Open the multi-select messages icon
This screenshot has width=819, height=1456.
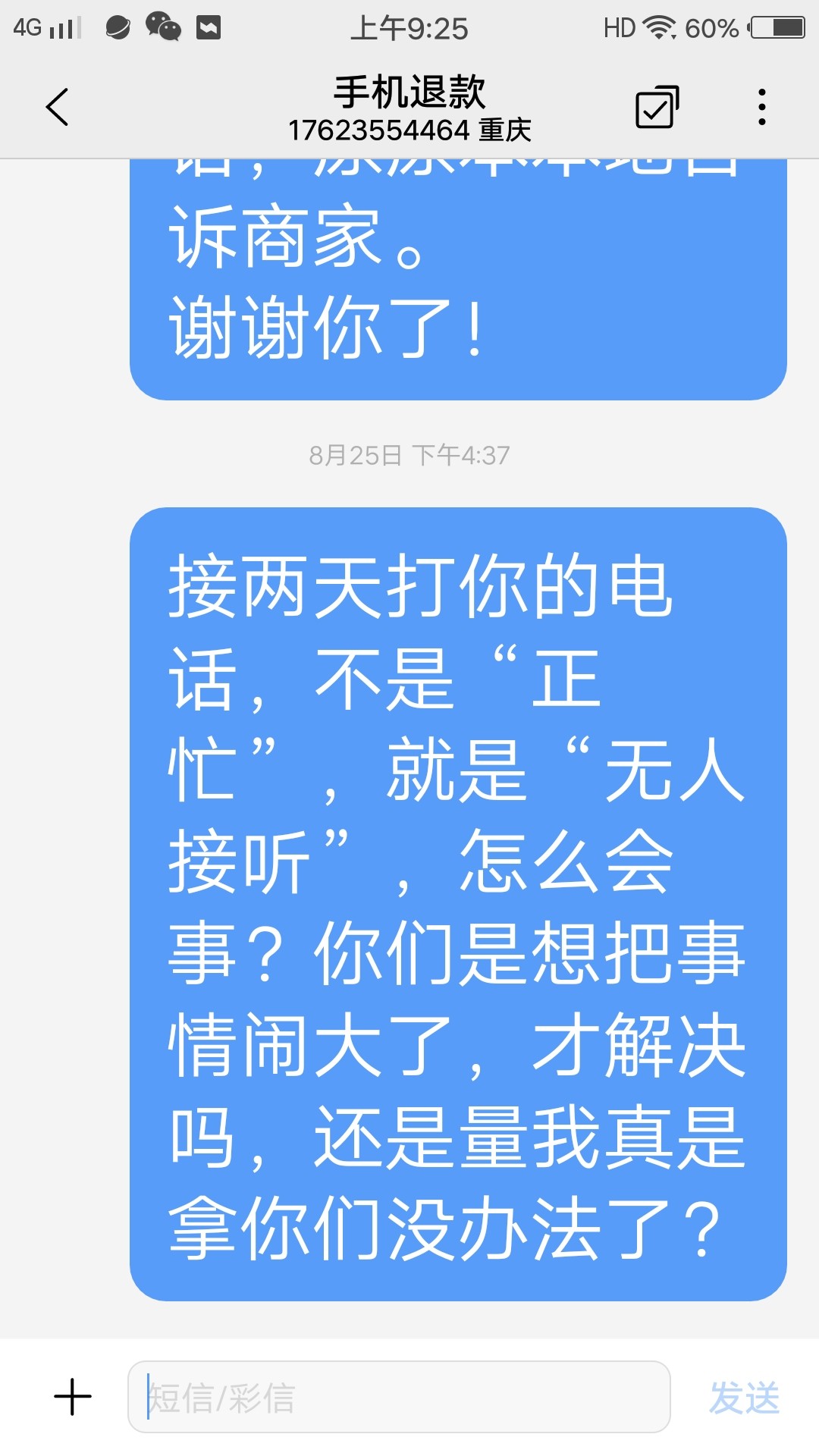(x=657, y=107)
